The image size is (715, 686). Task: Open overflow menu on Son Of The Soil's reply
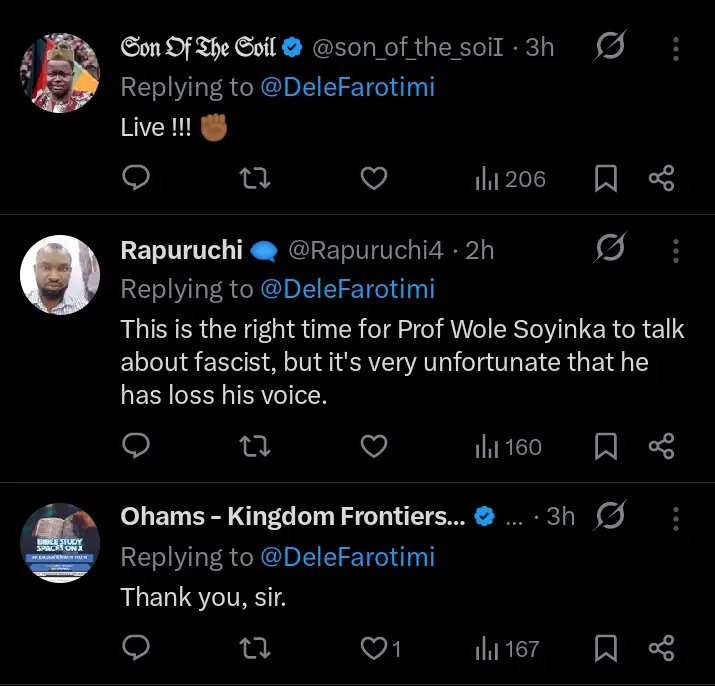click(x=676, y=48)
